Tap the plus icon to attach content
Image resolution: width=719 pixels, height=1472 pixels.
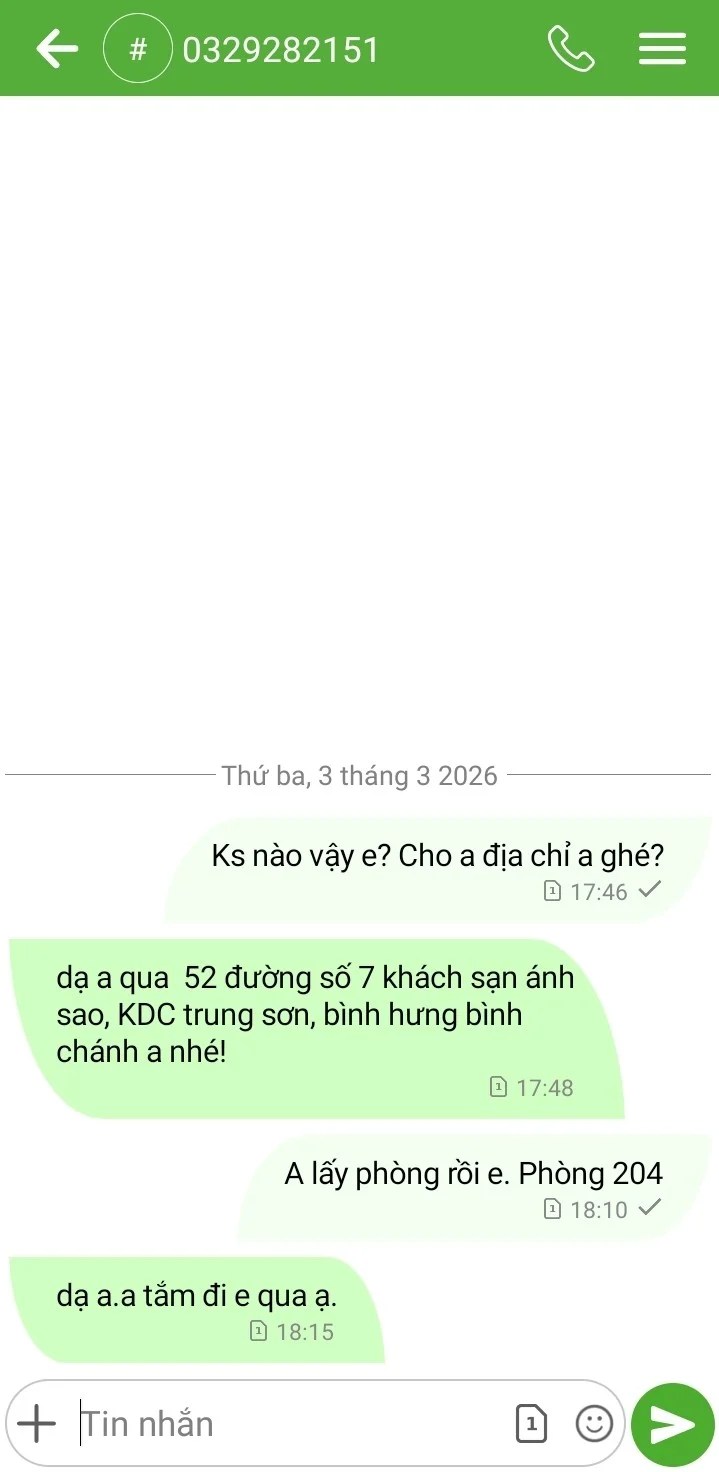(x=37, y=1423)
